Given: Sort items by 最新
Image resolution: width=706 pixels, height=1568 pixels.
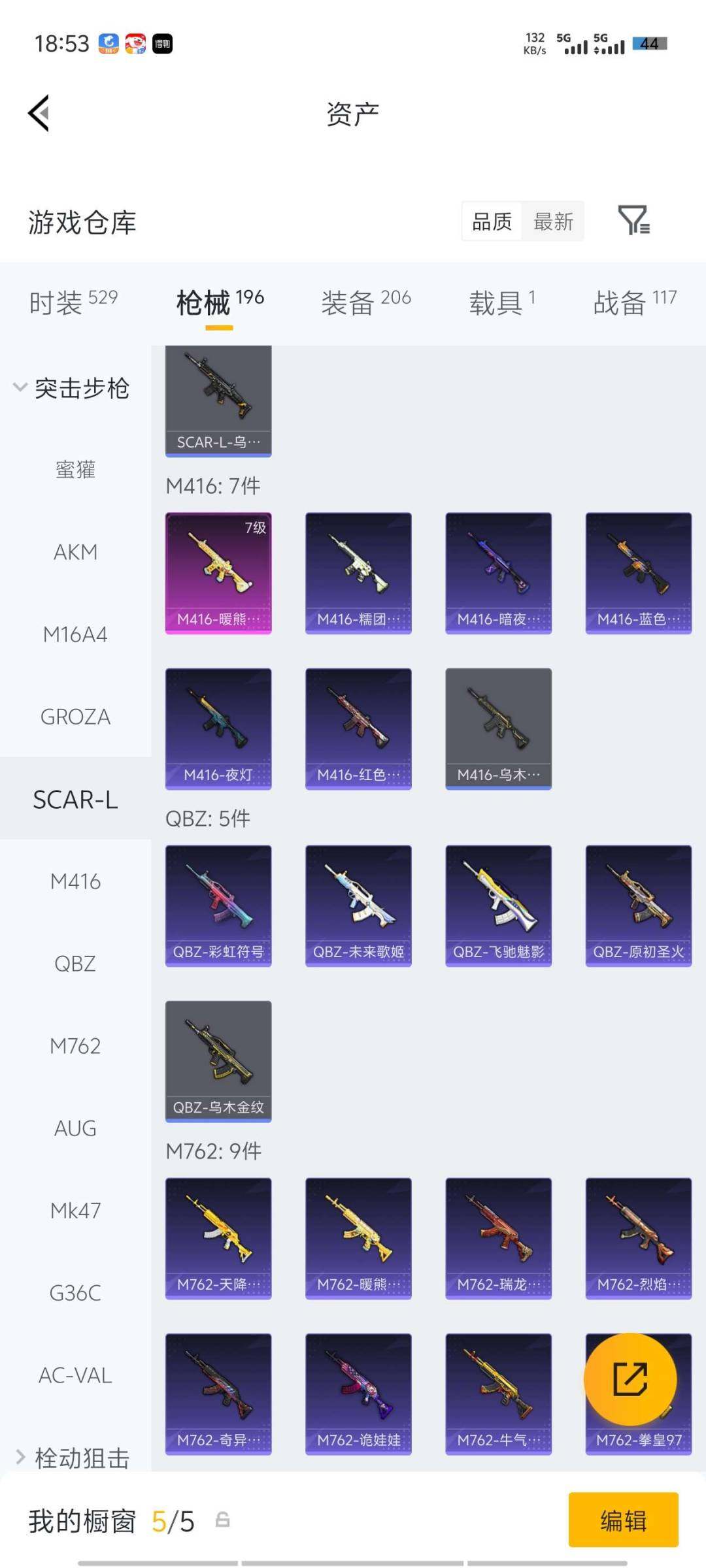Looking at the screenshot, I should [553, 221].
